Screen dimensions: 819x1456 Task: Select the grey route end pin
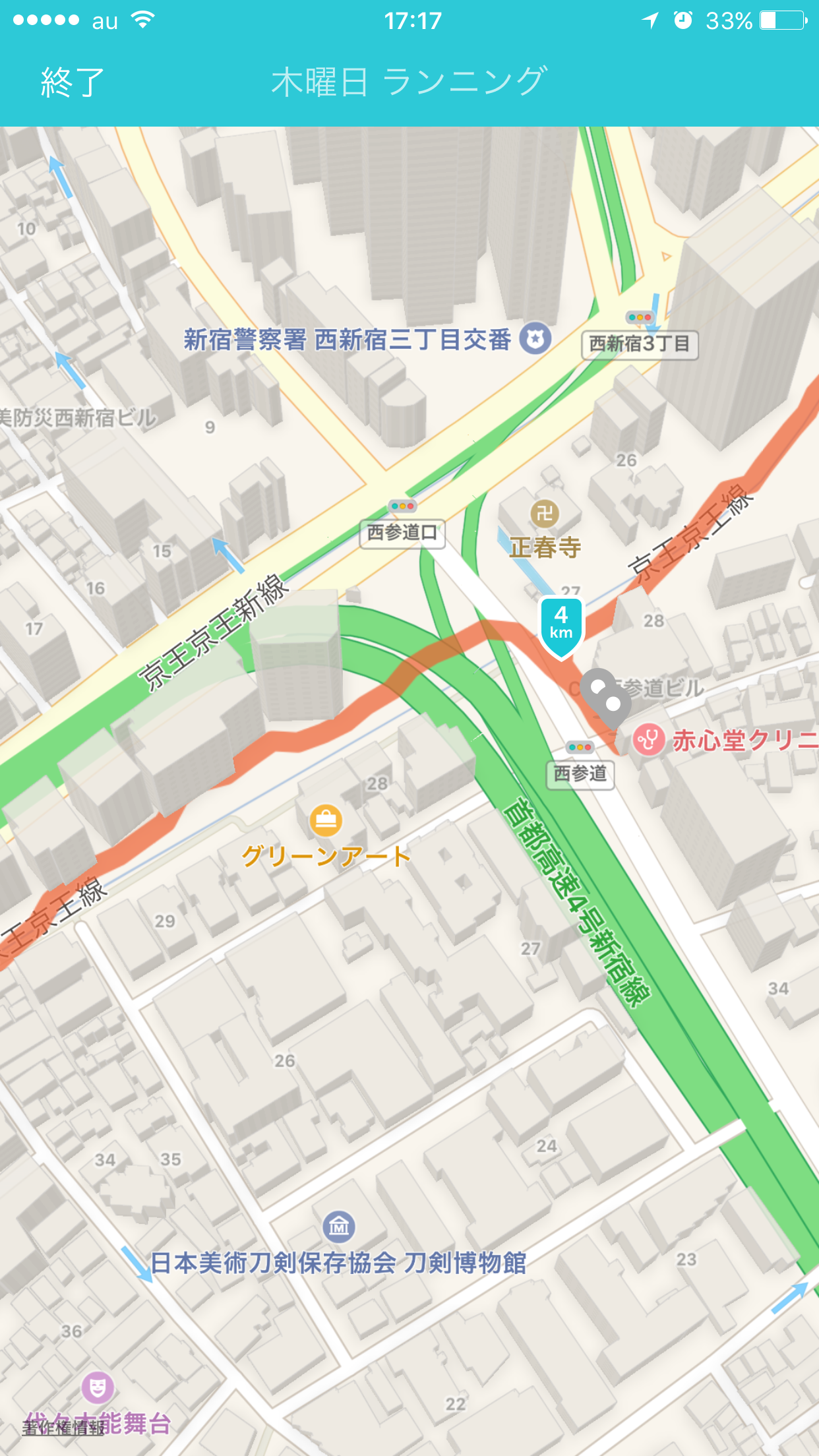click(x=606, y=697)
